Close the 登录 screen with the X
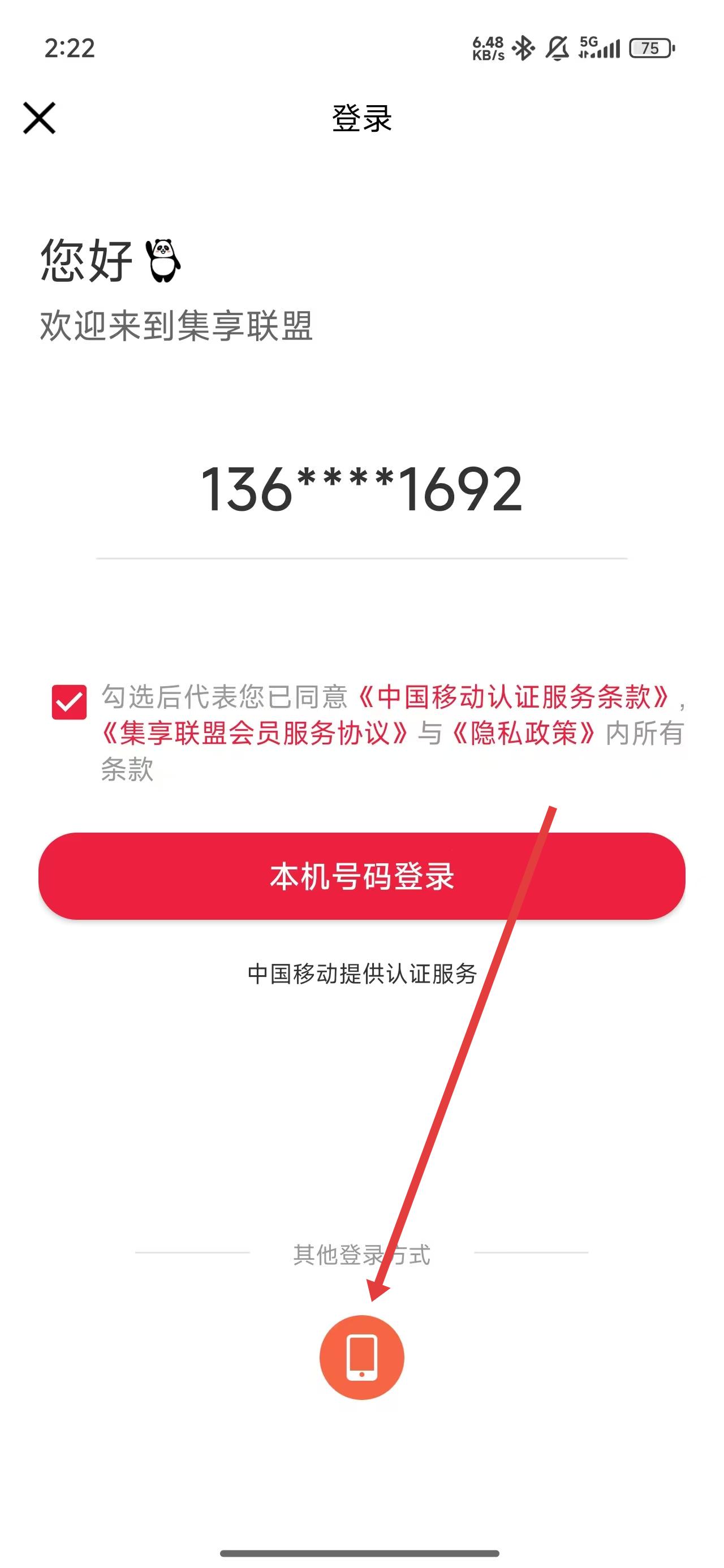Viewport: 724px width, 1568px height. click(40, 119)
